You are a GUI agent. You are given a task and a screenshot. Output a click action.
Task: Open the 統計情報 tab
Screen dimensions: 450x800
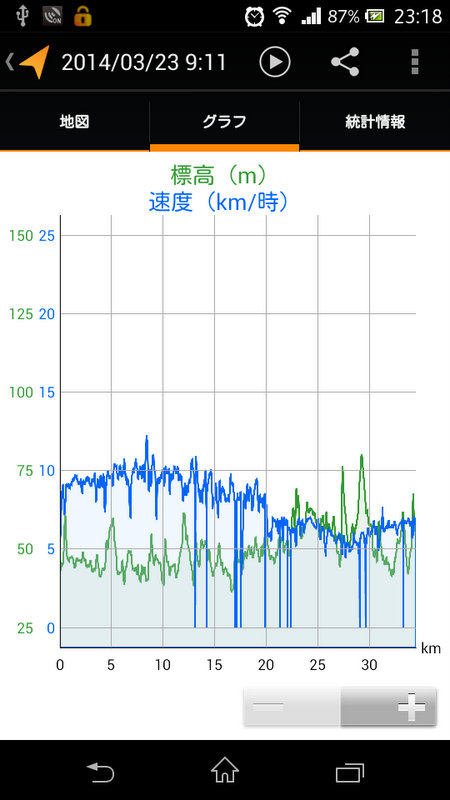click(x=375, y=122)
